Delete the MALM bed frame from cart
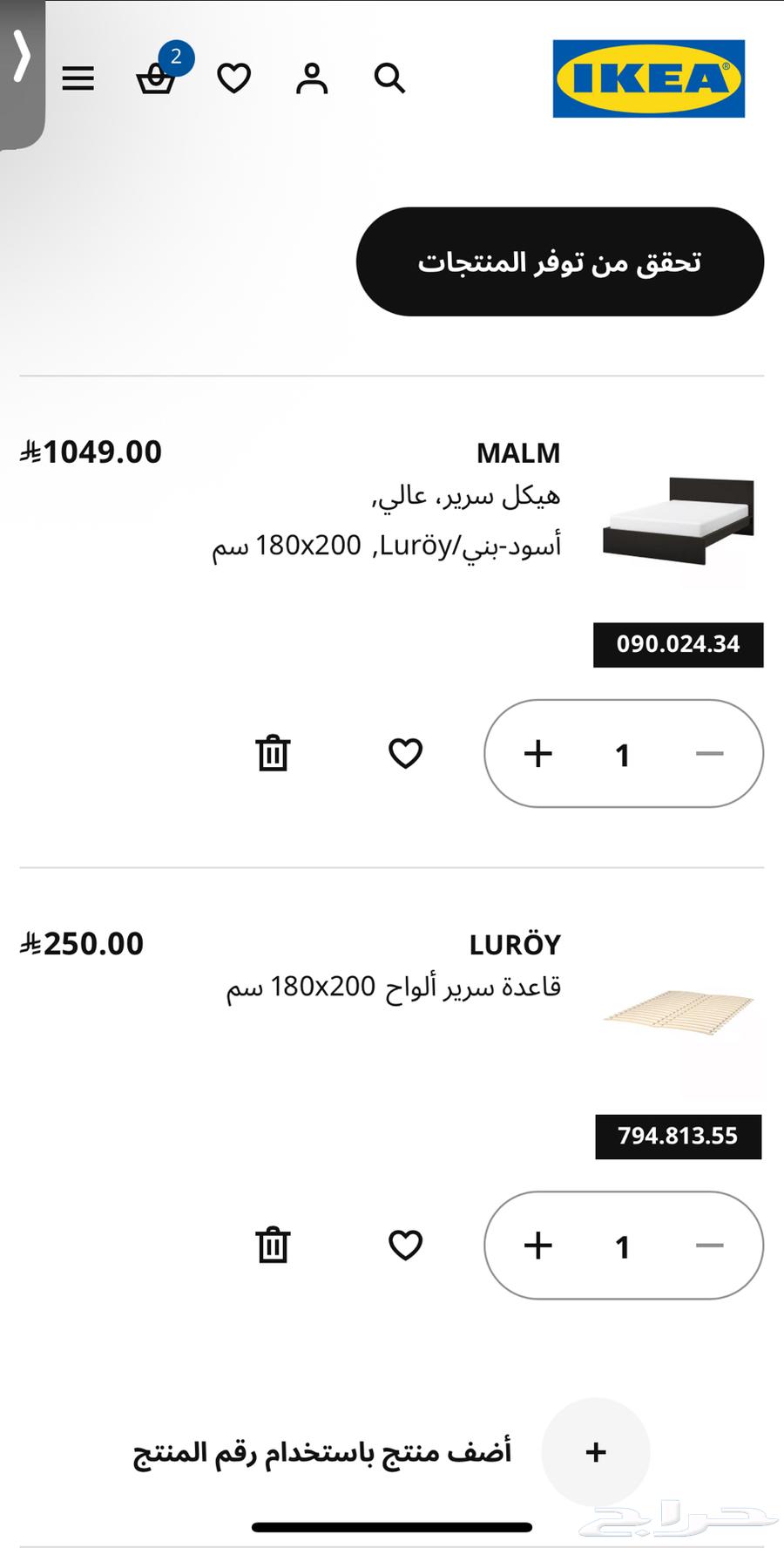This screenshot has width=784, height=1548. pyautogui.click(x=273, y=755)
